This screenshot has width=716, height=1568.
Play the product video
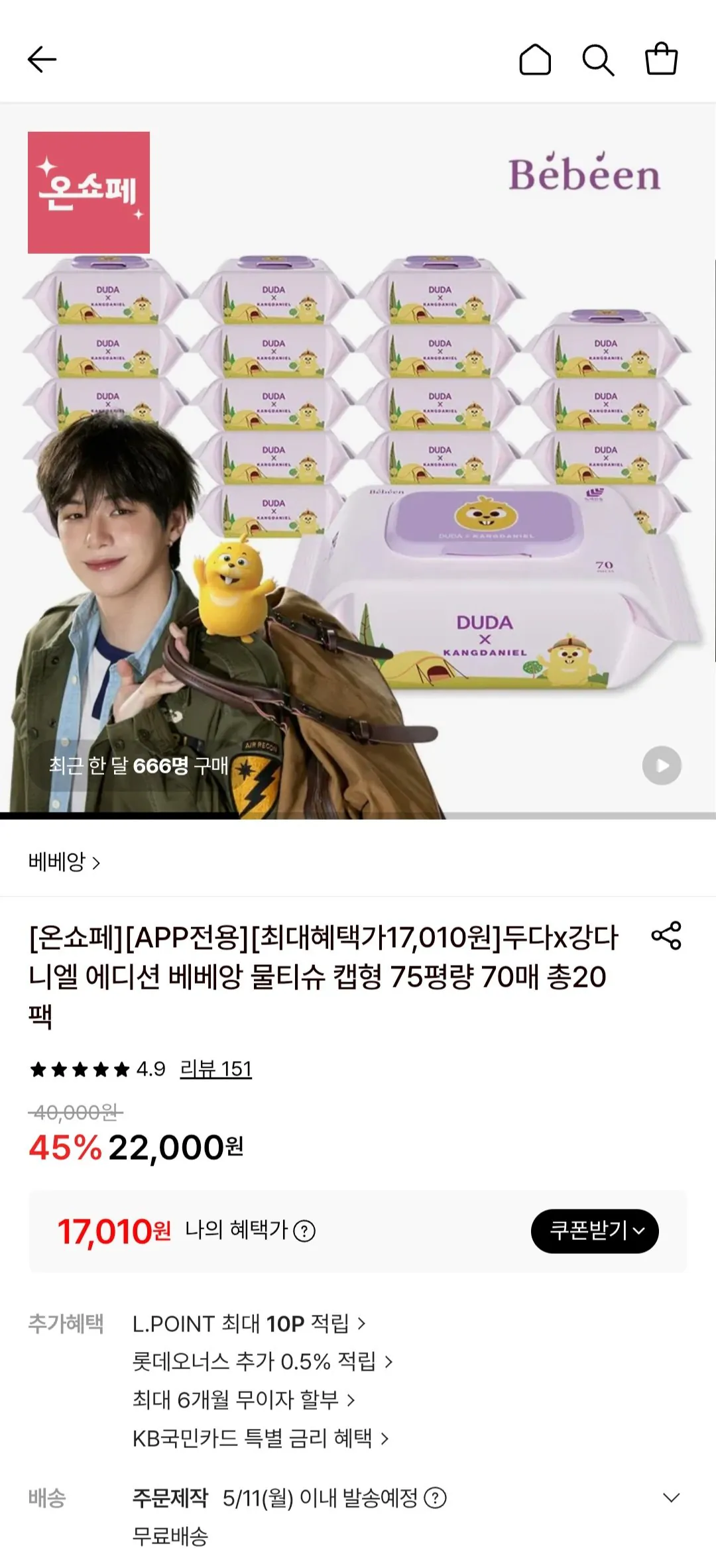pos(660,765)
